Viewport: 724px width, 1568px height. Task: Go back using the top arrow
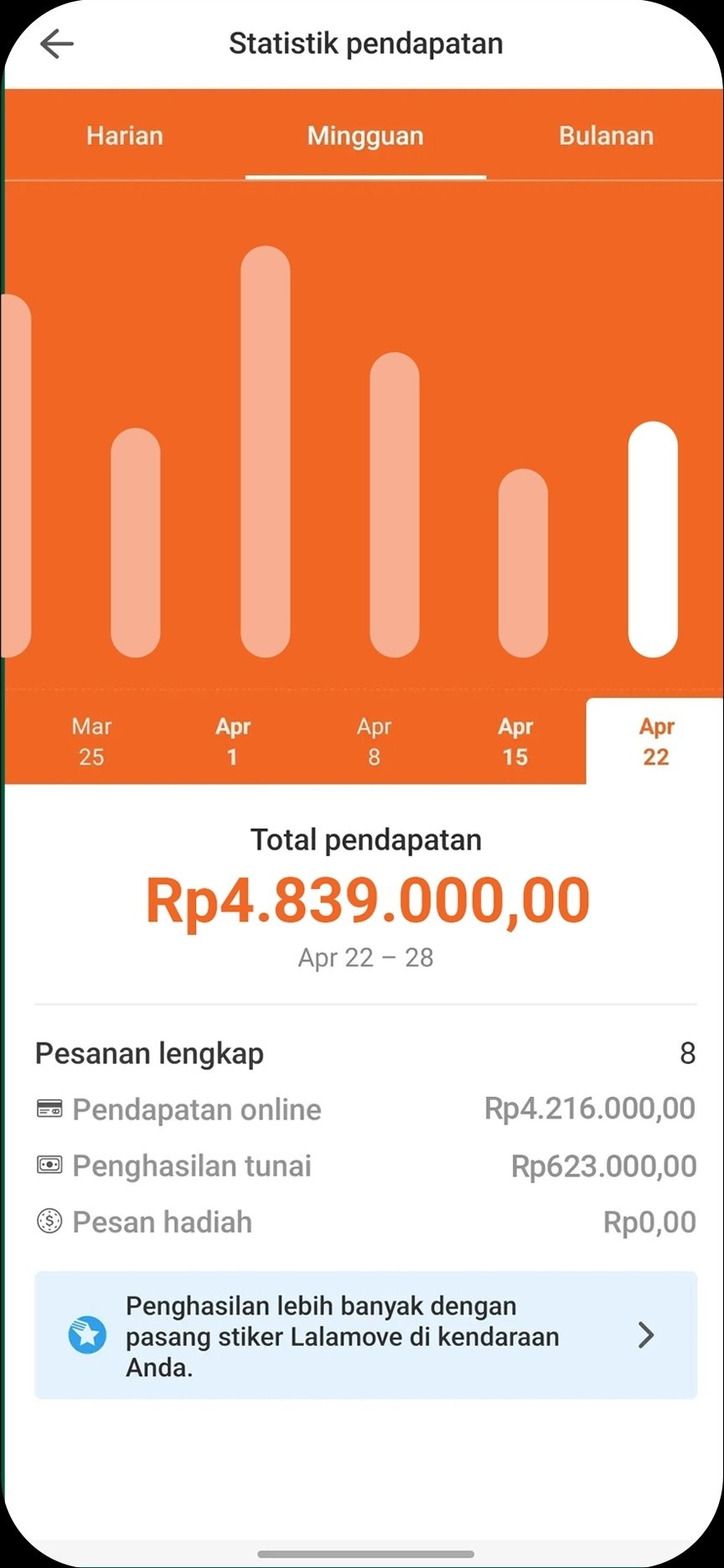(57, 44)
